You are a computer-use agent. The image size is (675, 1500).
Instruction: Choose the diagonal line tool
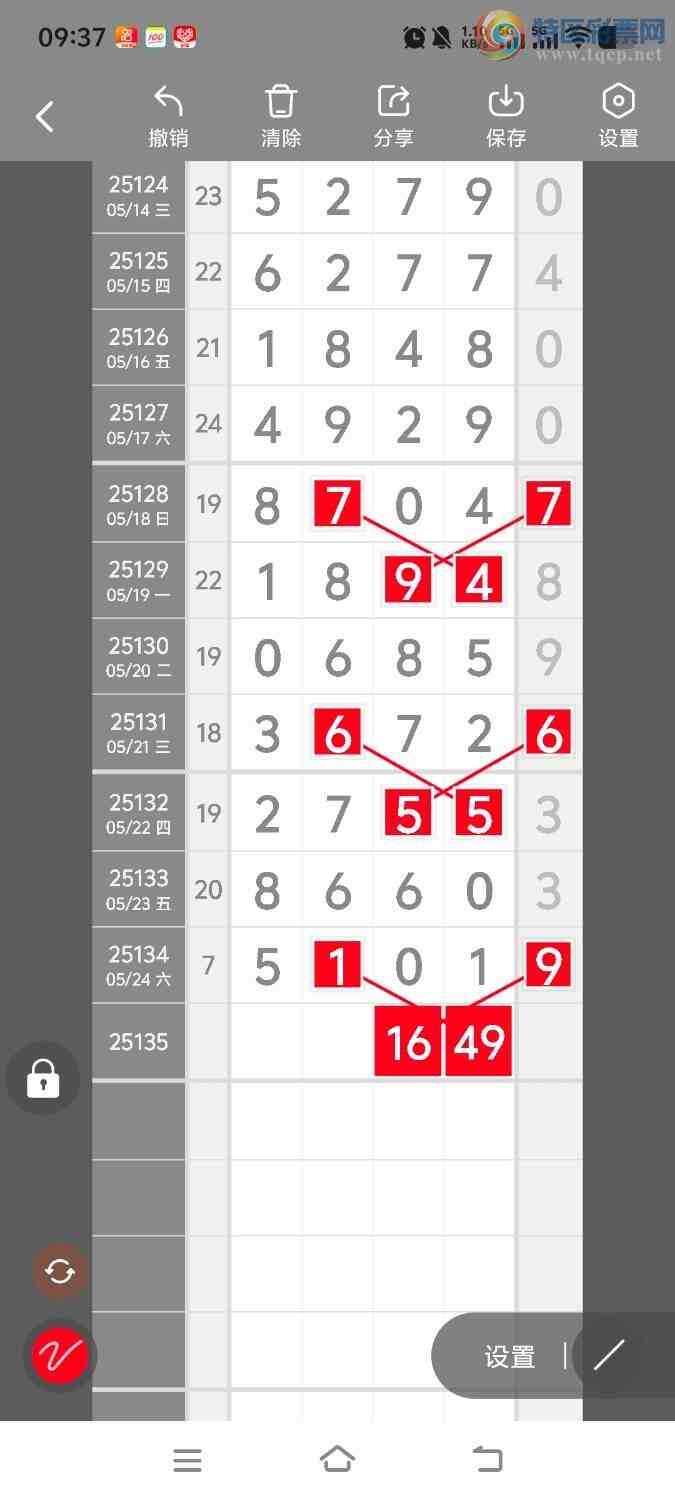click(608, 1355)
